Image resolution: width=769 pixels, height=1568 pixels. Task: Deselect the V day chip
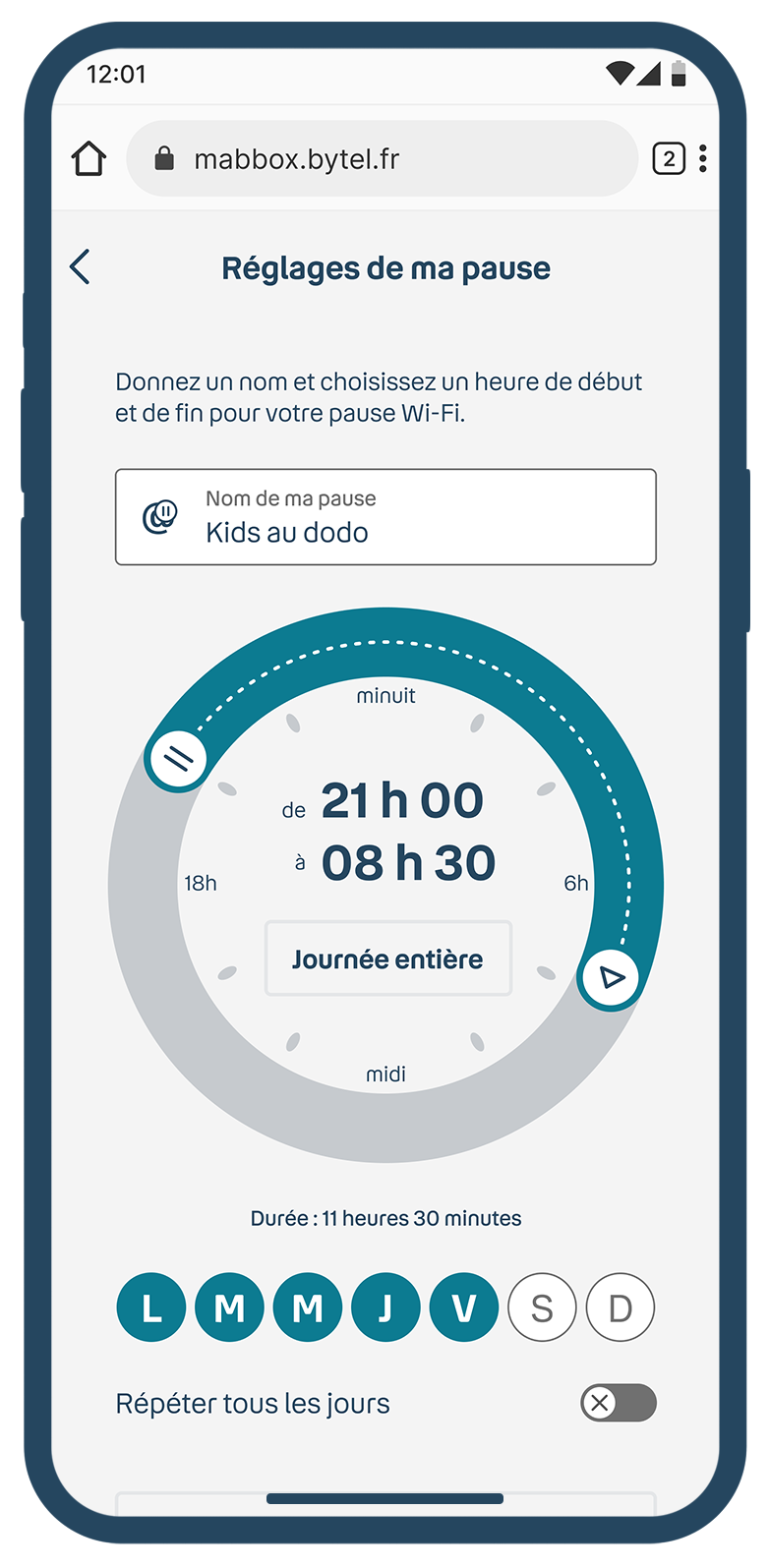point(464,1307)
